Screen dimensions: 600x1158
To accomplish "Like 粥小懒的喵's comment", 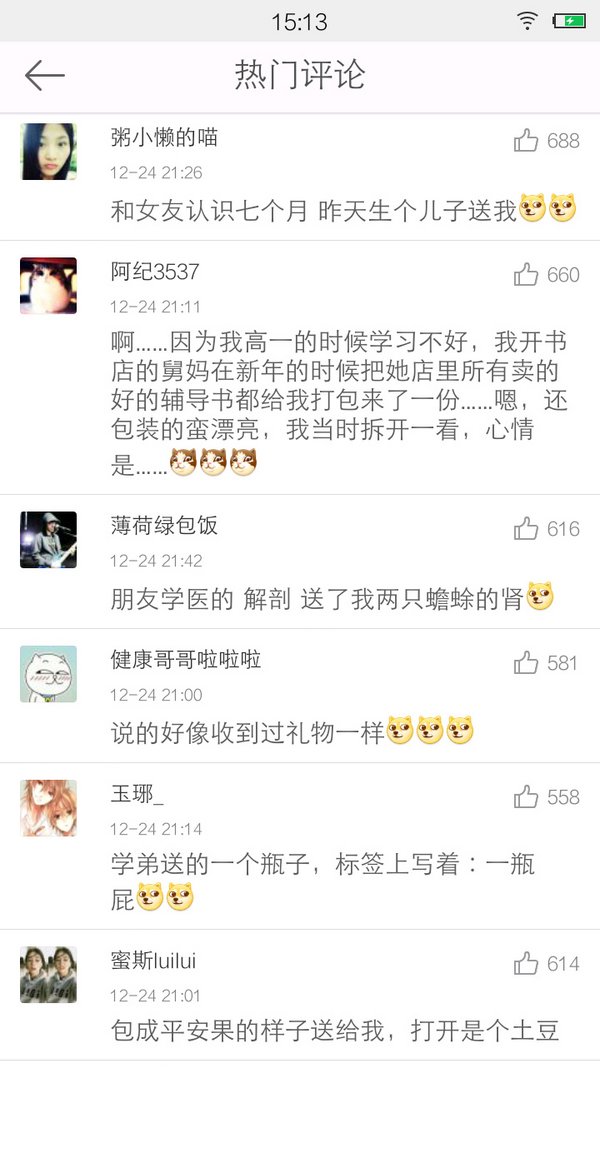I will point(527,141).
